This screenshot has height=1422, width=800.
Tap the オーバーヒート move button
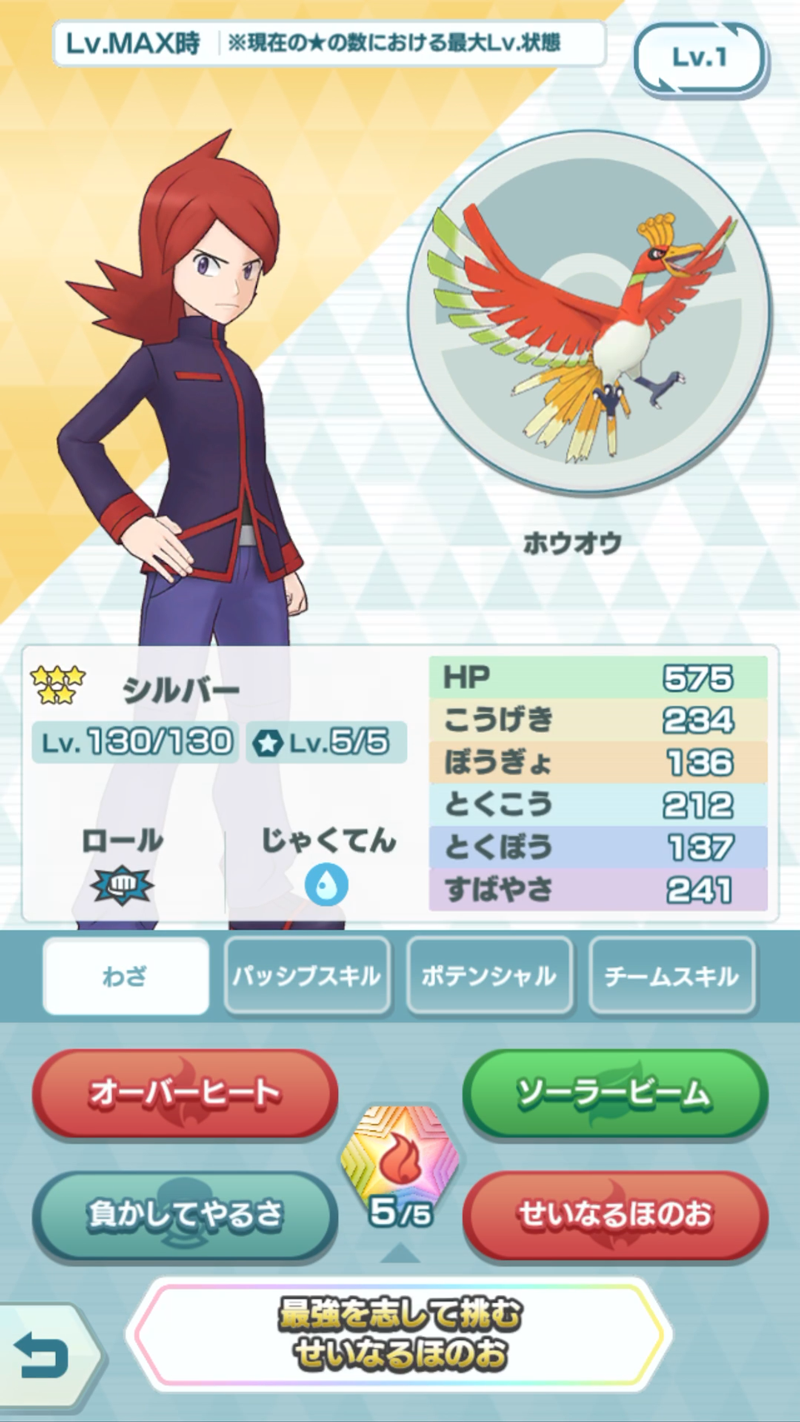pyautogui.click(x=185, y=1093)
